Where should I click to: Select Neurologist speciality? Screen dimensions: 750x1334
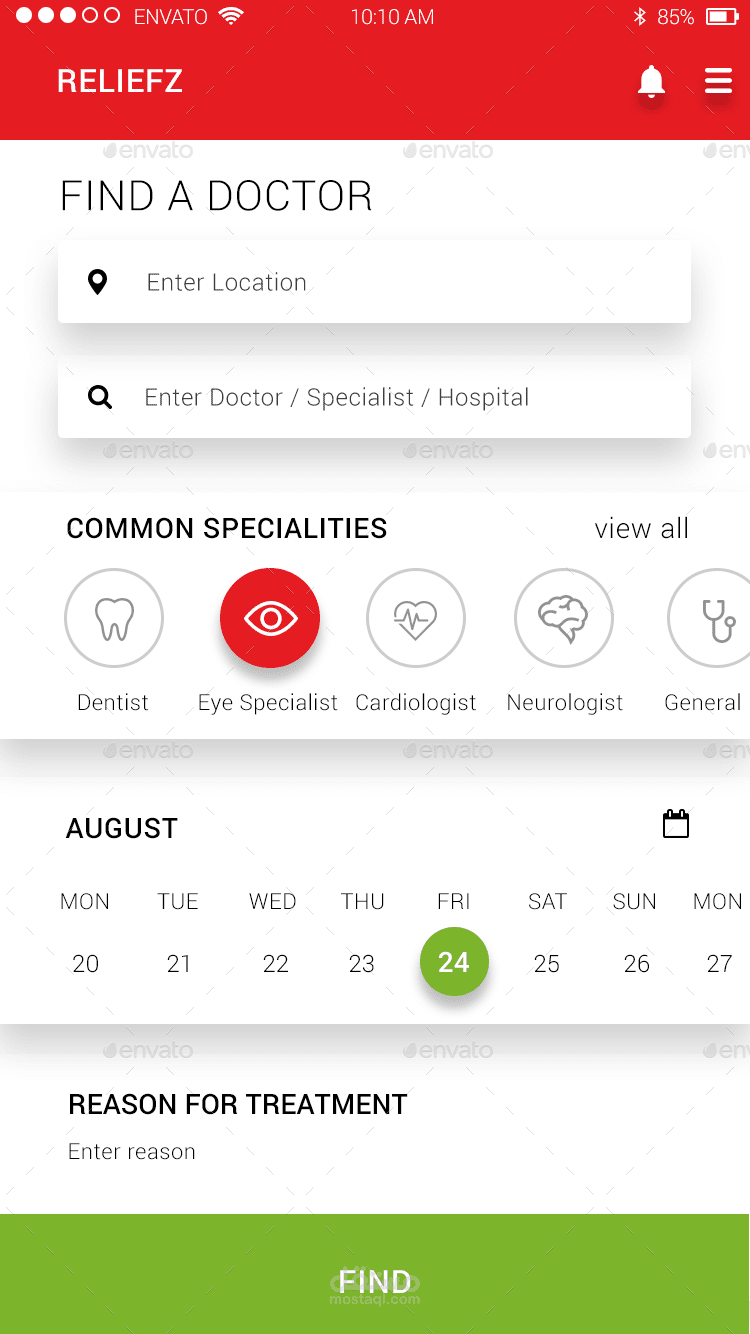click(564, 618)
